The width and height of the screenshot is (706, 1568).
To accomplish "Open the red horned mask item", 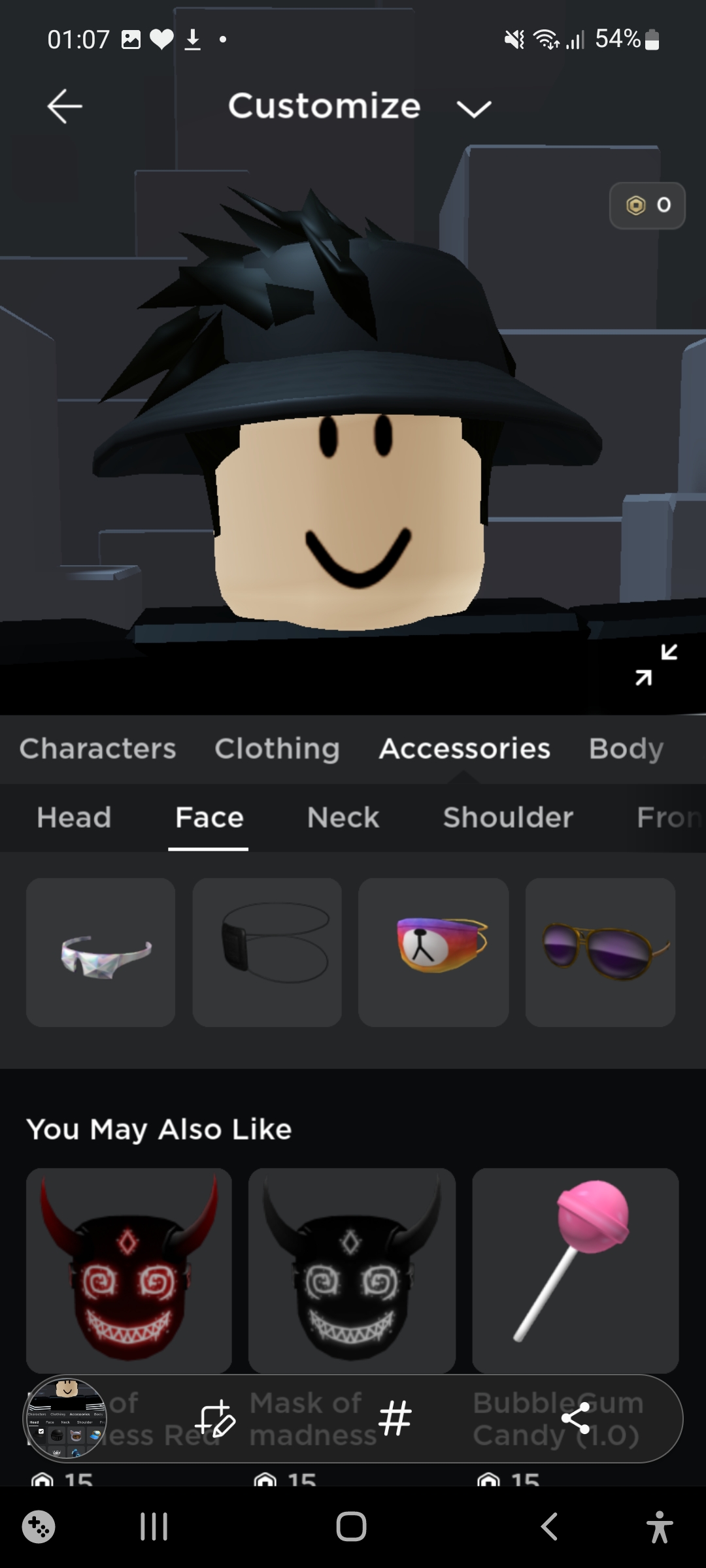I will 129,1270.
